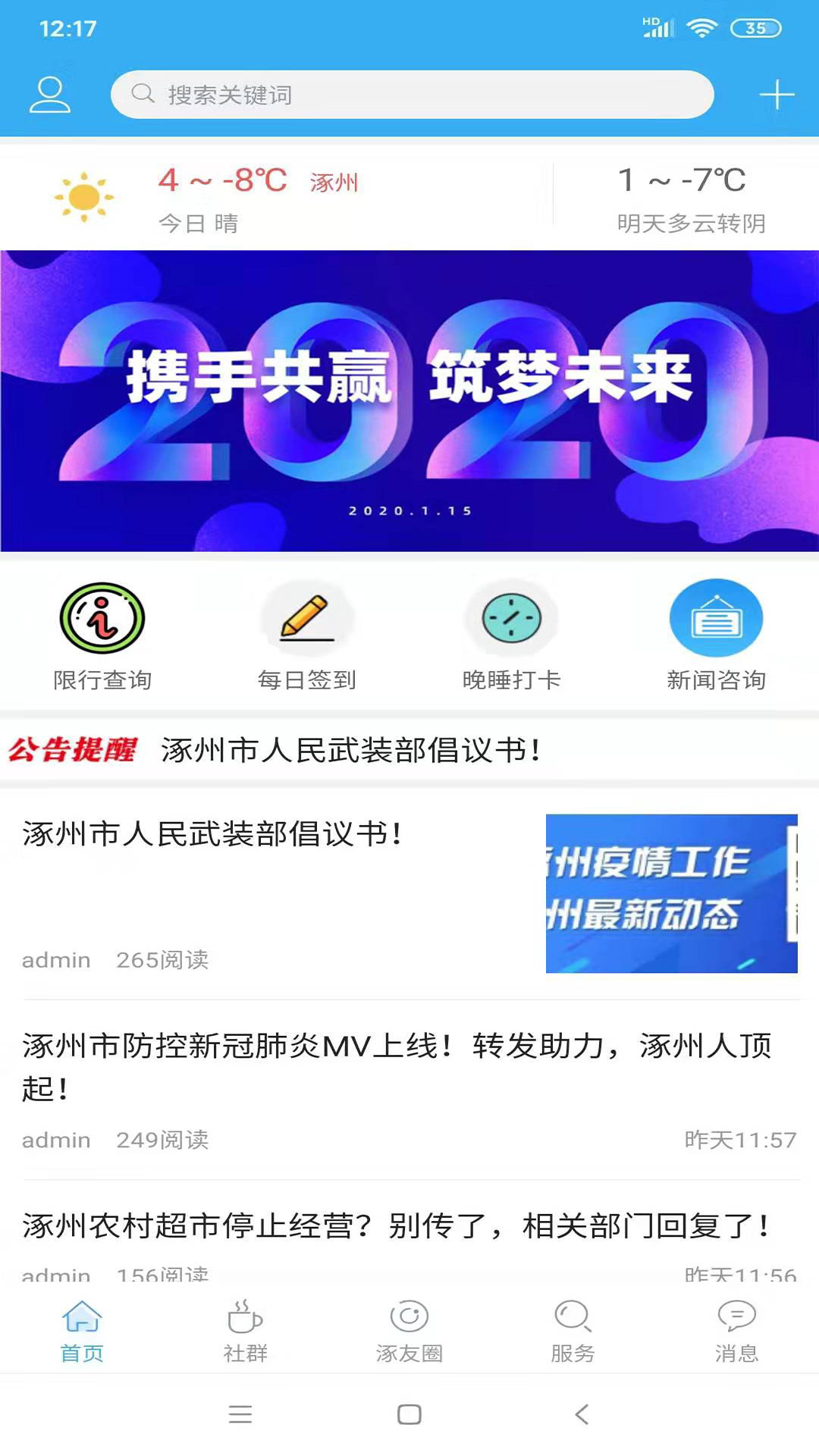Open 晚睡打卡 shortcut
The height and width of the screenshot is (1456, 819).
pyautogui.click(x=512, y=635)
